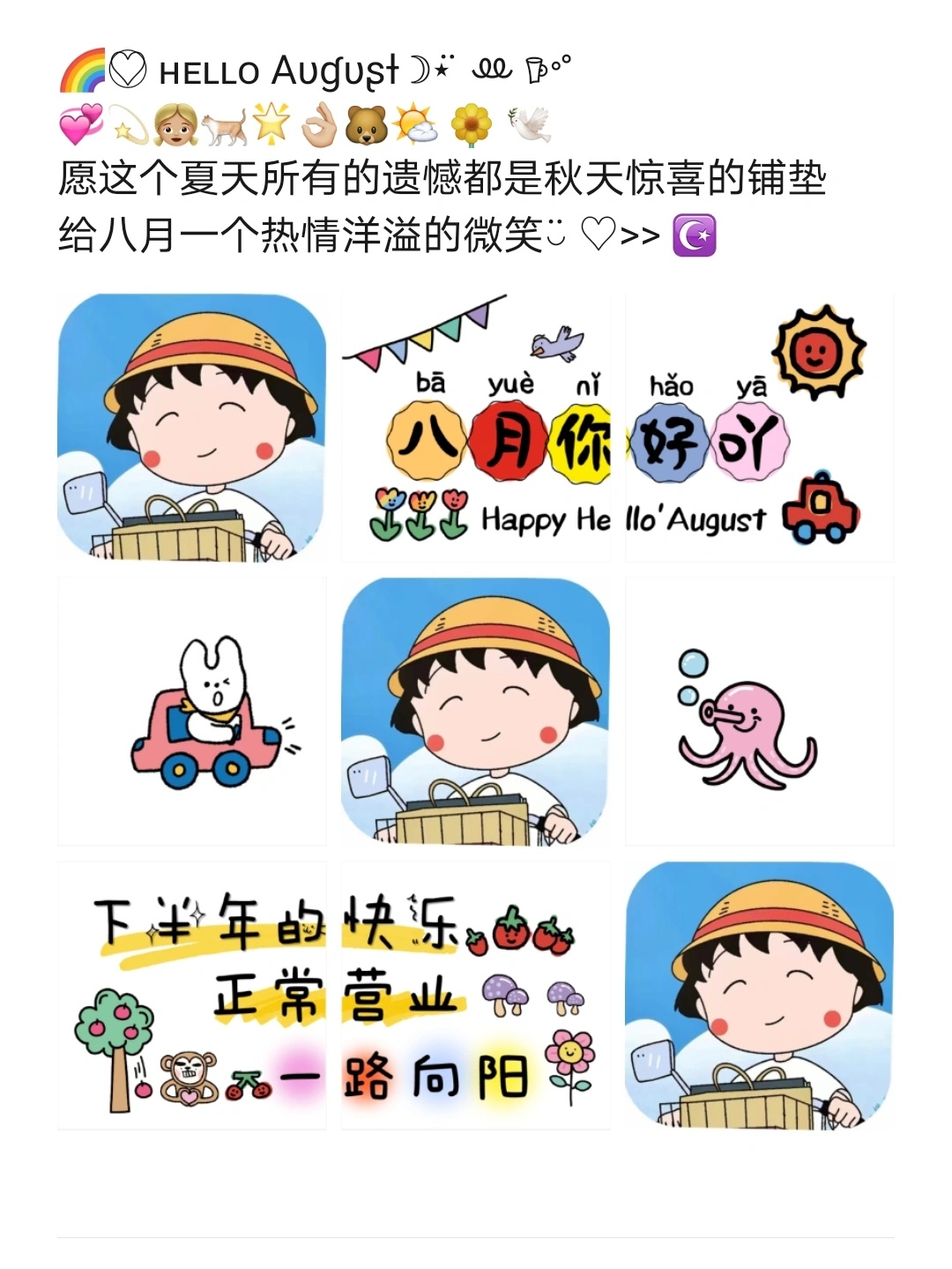952x1269 pixels.
Task: Open the bunny driving a pink car image
Action: 192,712
